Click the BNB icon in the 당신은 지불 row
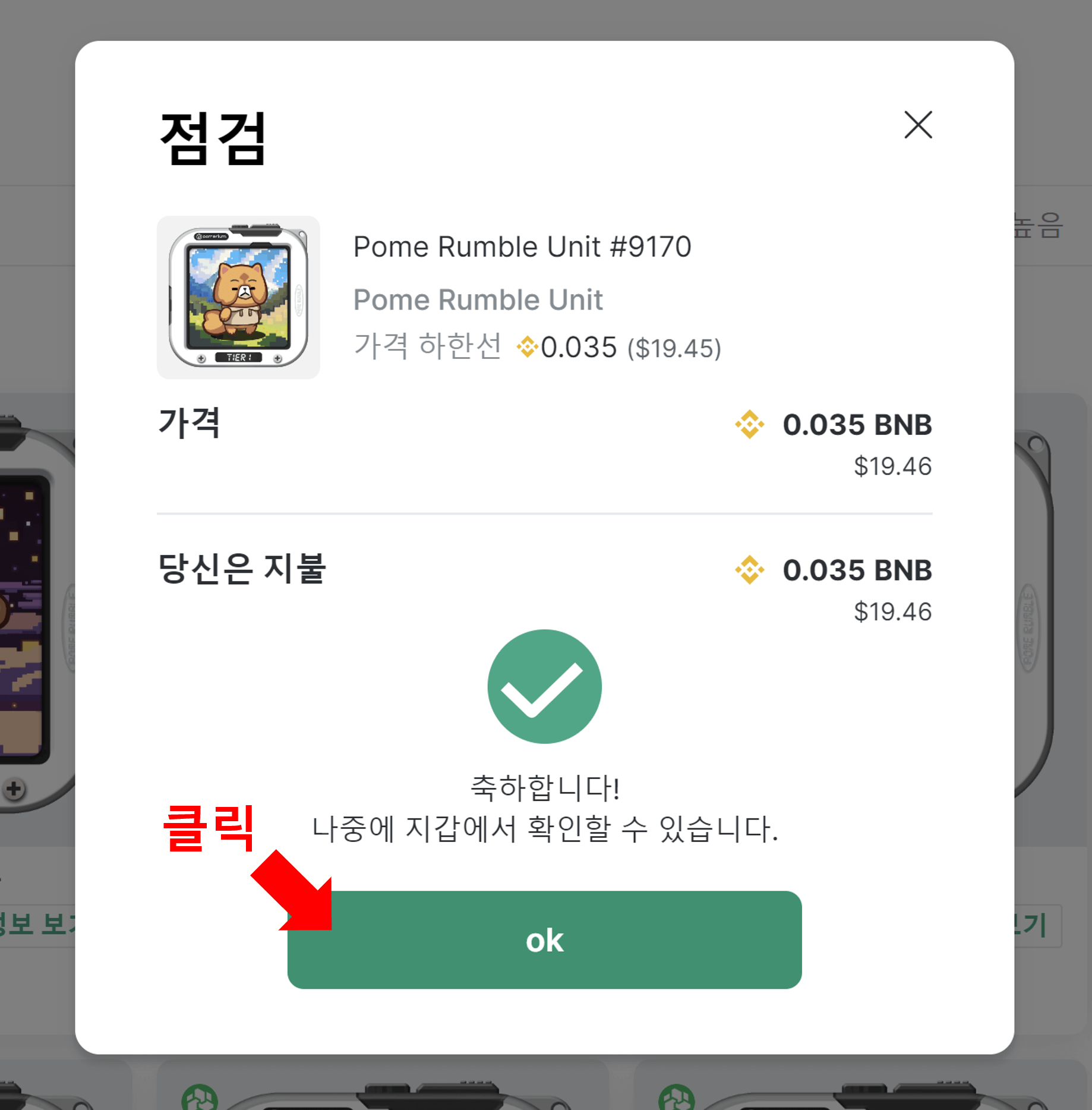 coord(750,570)
